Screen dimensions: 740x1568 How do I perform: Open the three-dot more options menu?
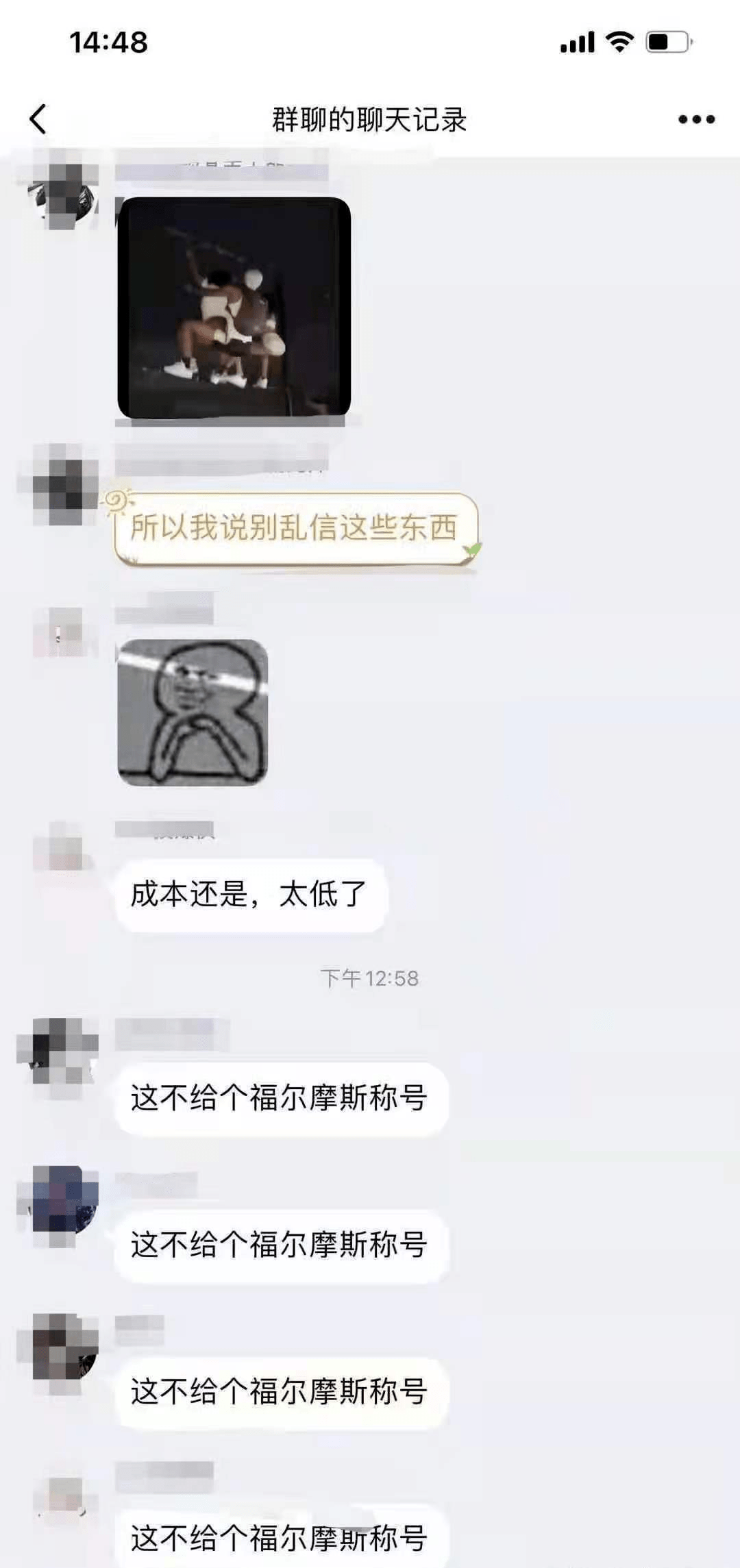pyautogui.click(x=696, y=120)
